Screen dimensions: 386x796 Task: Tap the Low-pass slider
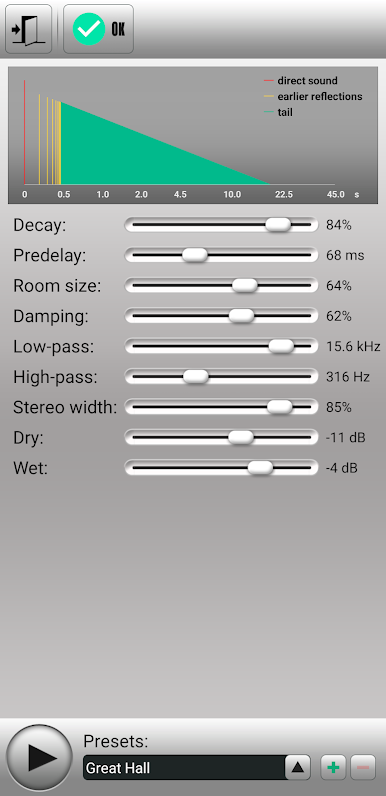[221, 346]
